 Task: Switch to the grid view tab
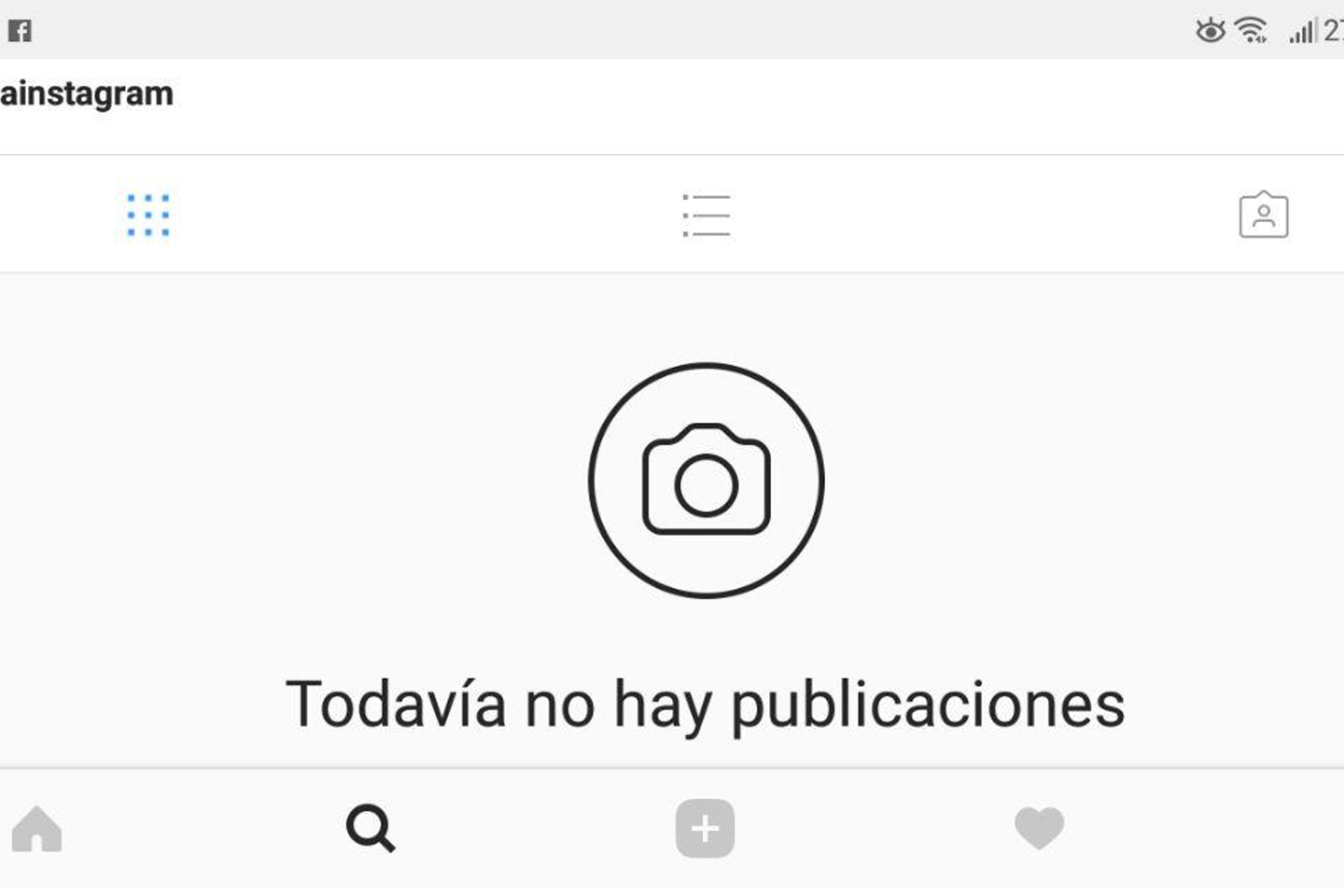click(x=148, y=216)
